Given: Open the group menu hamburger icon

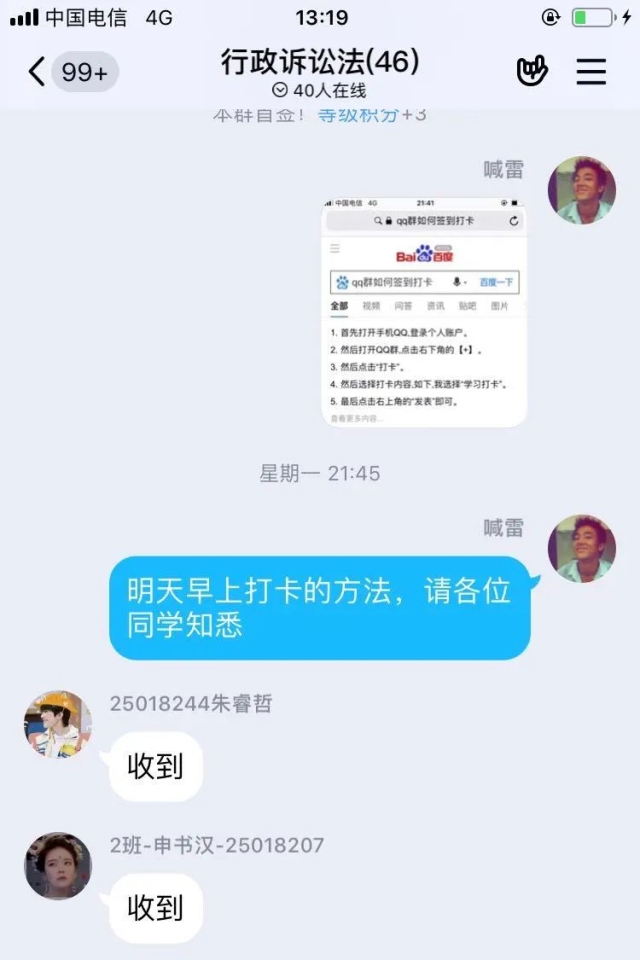Looking at the screenshot, I should coord(591,71).
